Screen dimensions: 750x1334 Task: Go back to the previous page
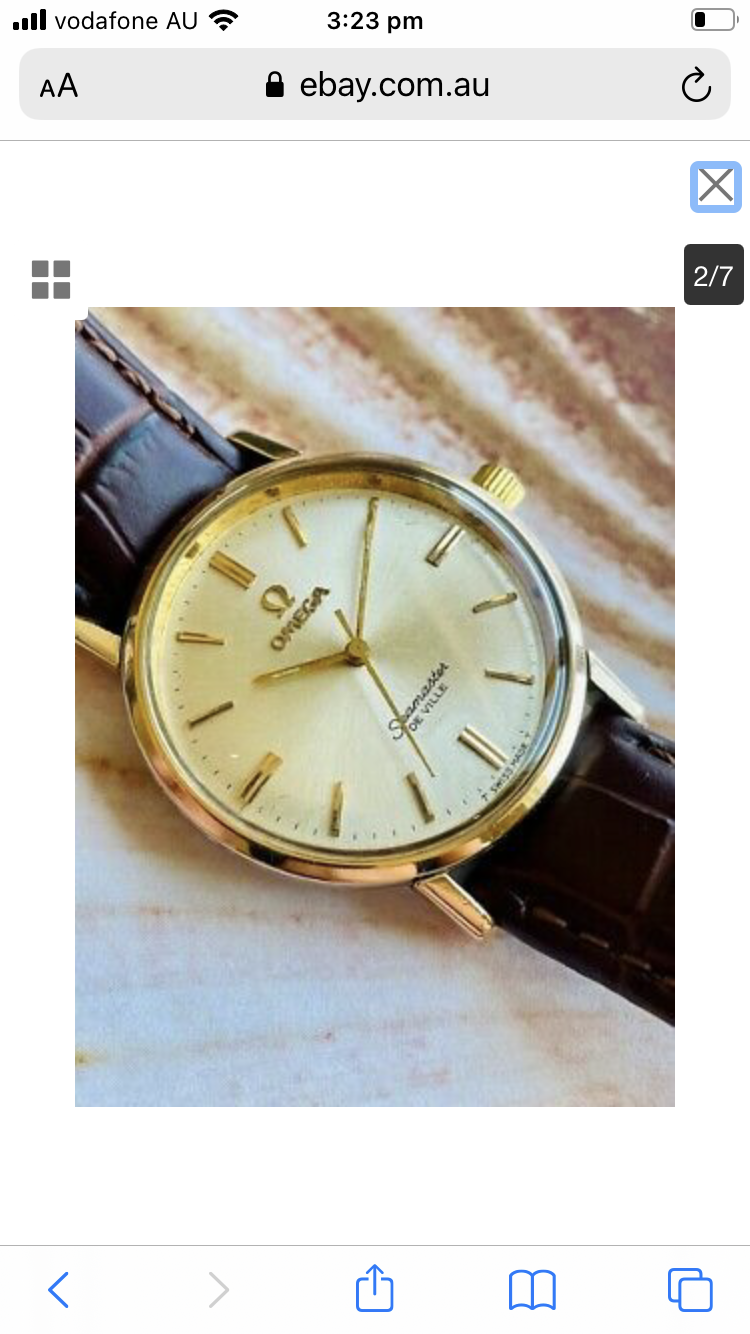[x=59, y=1290]
